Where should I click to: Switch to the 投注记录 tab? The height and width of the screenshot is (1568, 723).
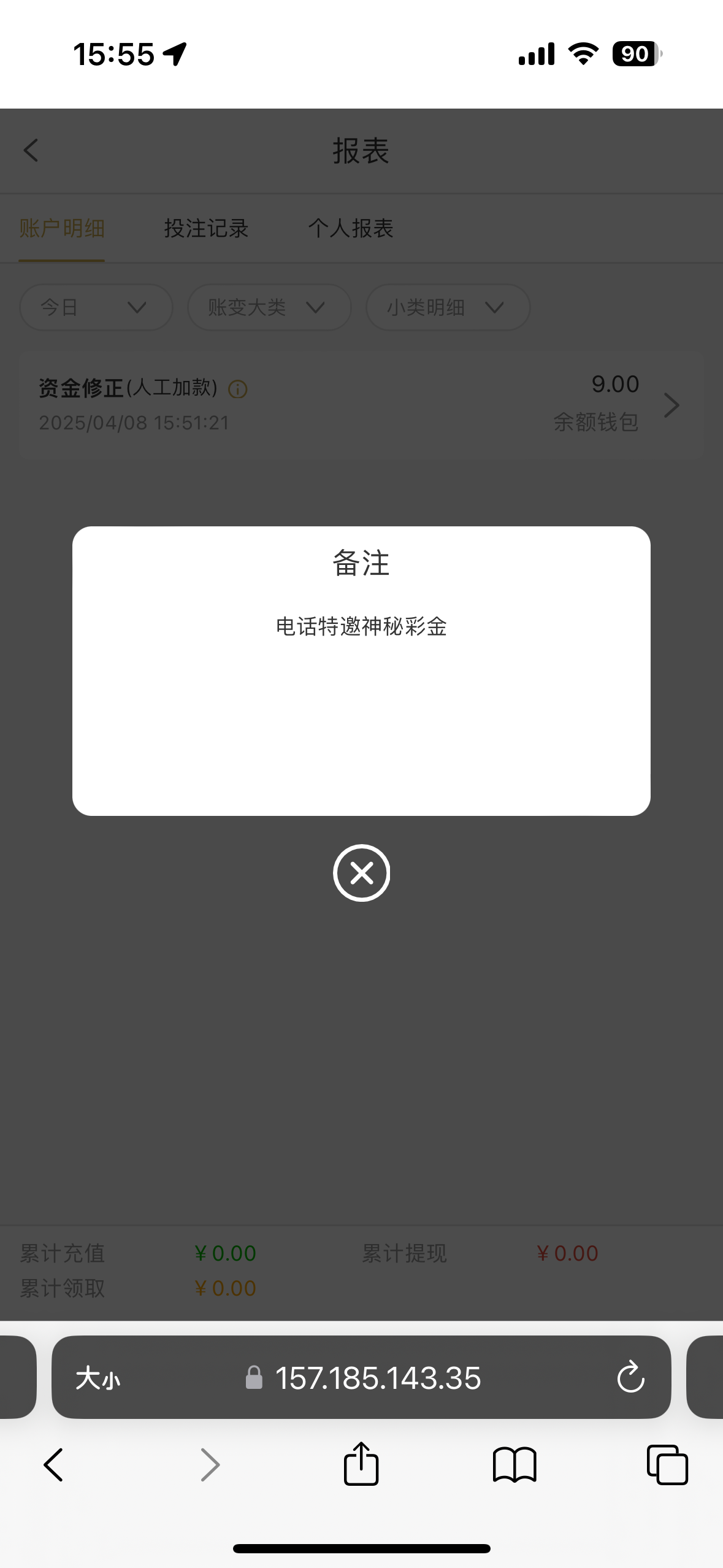pyautogui.click(x=206, y=229)
